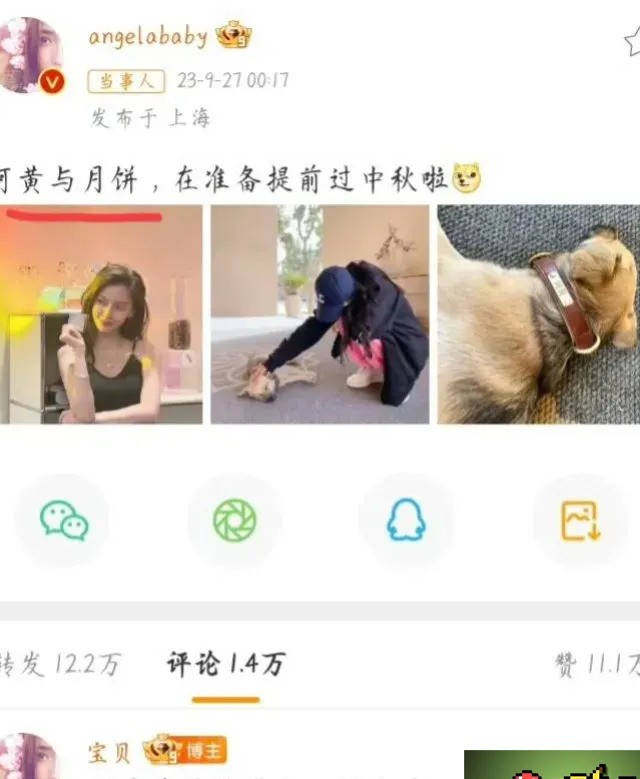Share the post to WeChat

pyautogui.click(x=63, y=521)
